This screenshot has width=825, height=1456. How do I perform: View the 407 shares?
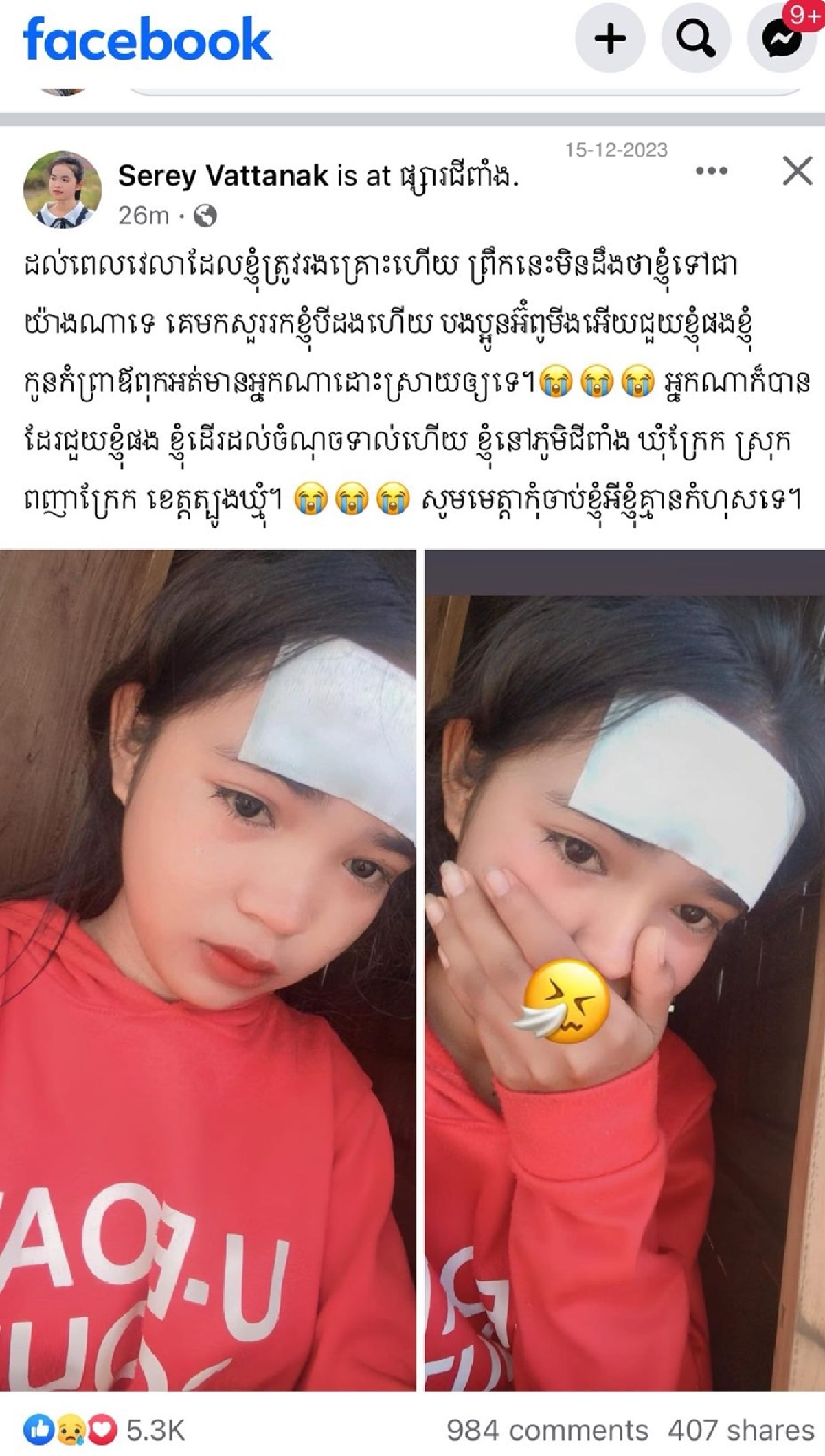tap(741, 1431)
